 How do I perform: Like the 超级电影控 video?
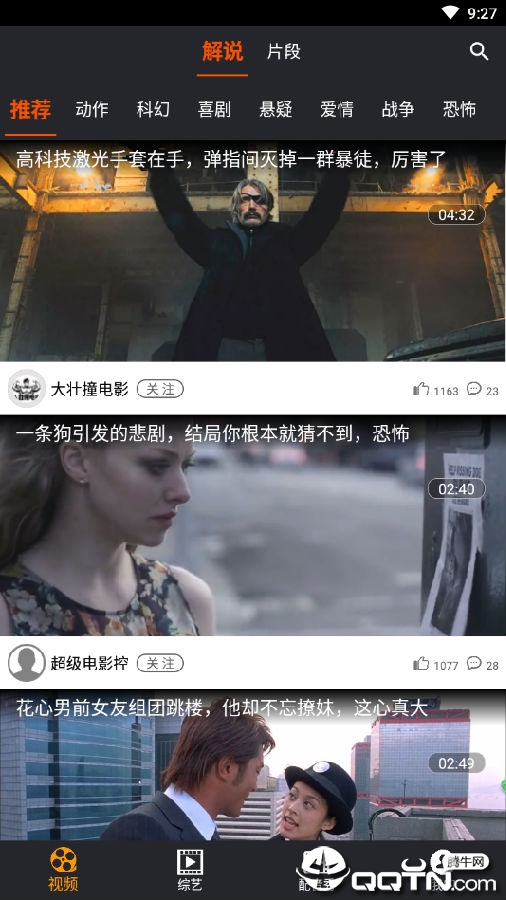[x=435, y=664]
